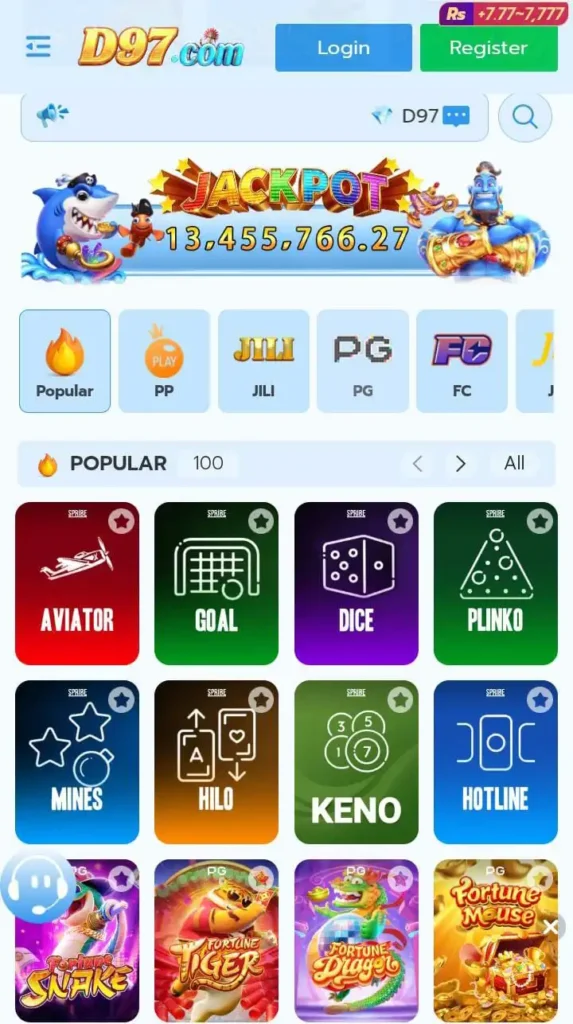Open the side menu button
Image resolution: width=573 pixels, height=1024 pixels.
coord(38,47)
